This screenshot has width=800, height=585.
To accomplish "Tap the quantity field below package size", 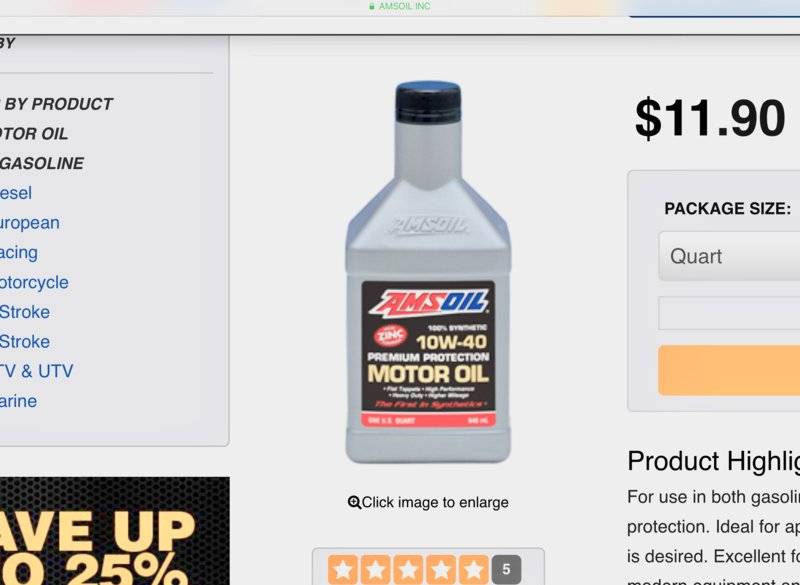I will [x=730, y=313].
